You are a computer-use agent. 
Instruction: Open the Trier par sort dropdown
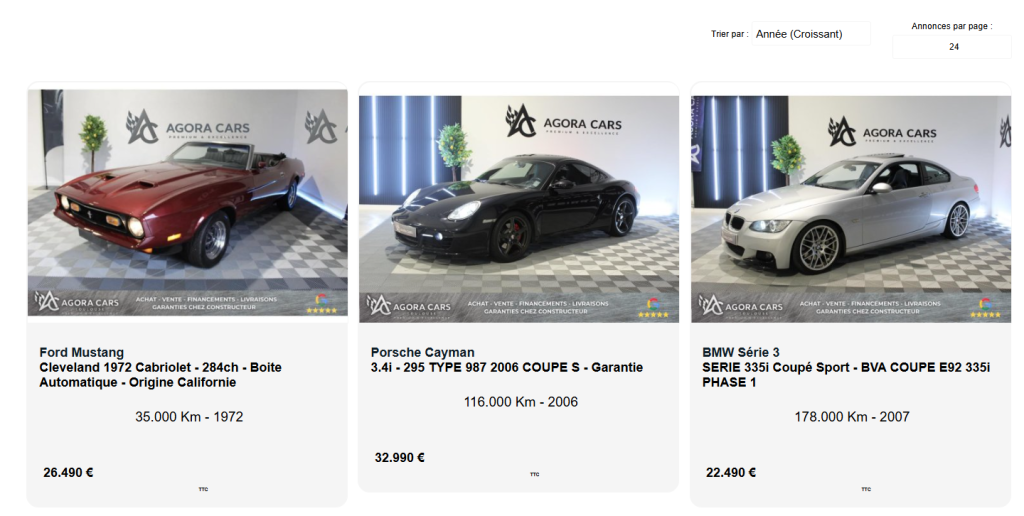[810, 34]
